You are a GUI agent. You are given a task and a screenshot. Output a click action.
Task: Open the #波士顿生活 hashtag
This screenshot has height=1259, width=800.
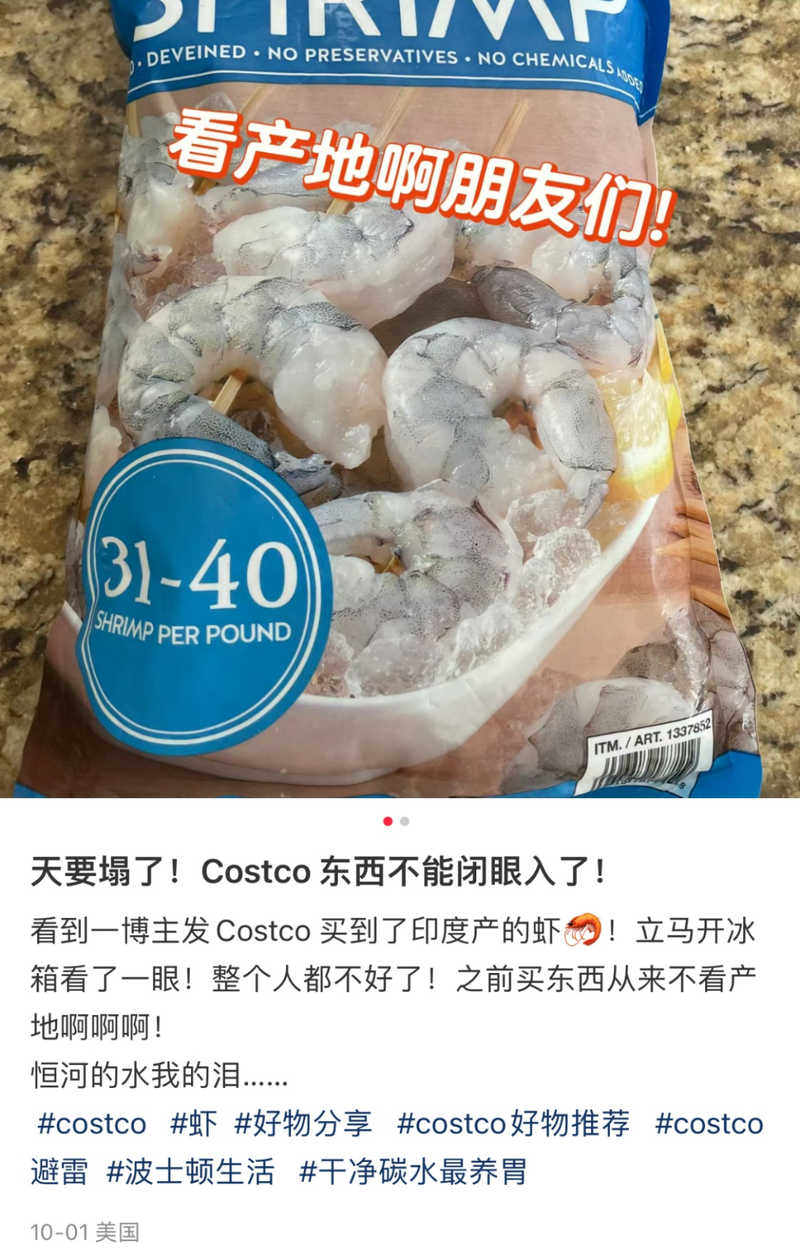[190, 1171]
